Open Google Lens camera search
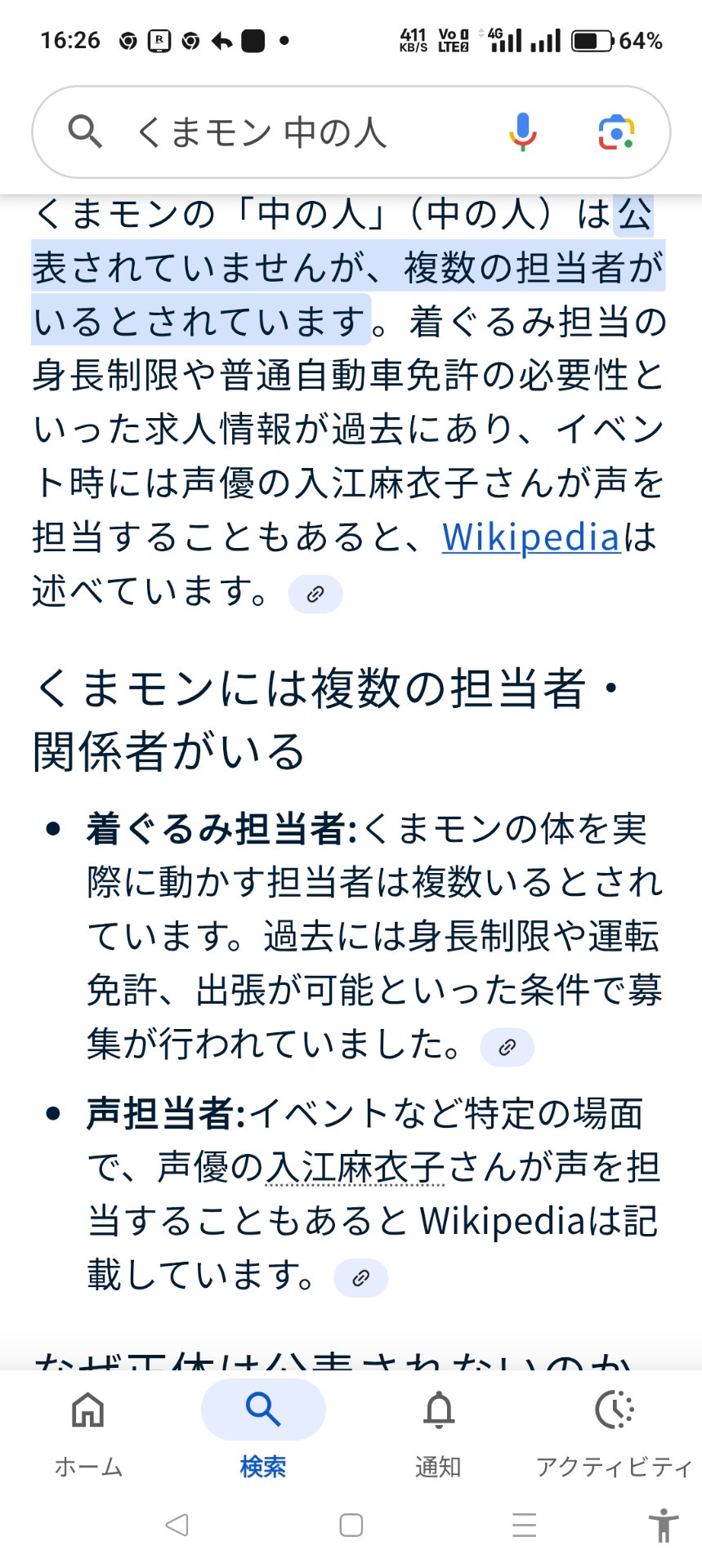The image size is (702, 1568). coord(616,132)
